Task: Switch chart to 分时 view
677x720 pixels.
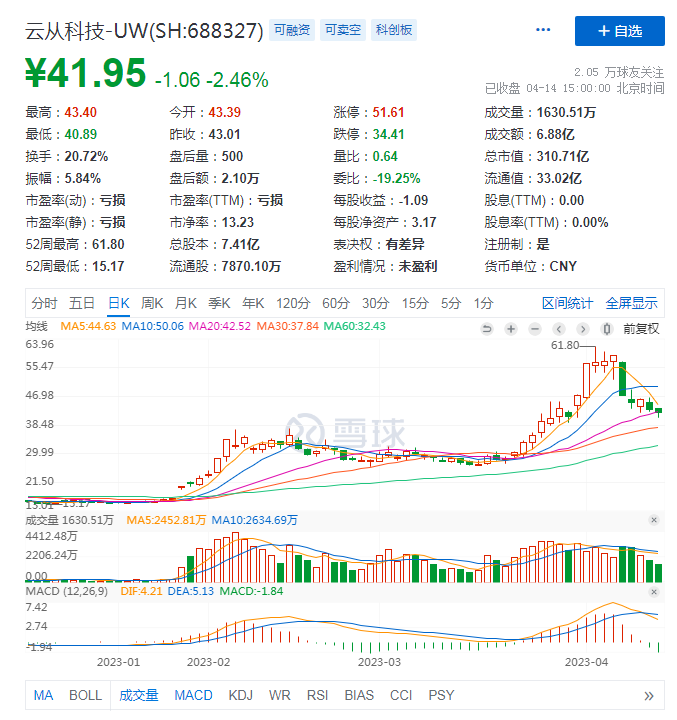Action: click(44, 303)
